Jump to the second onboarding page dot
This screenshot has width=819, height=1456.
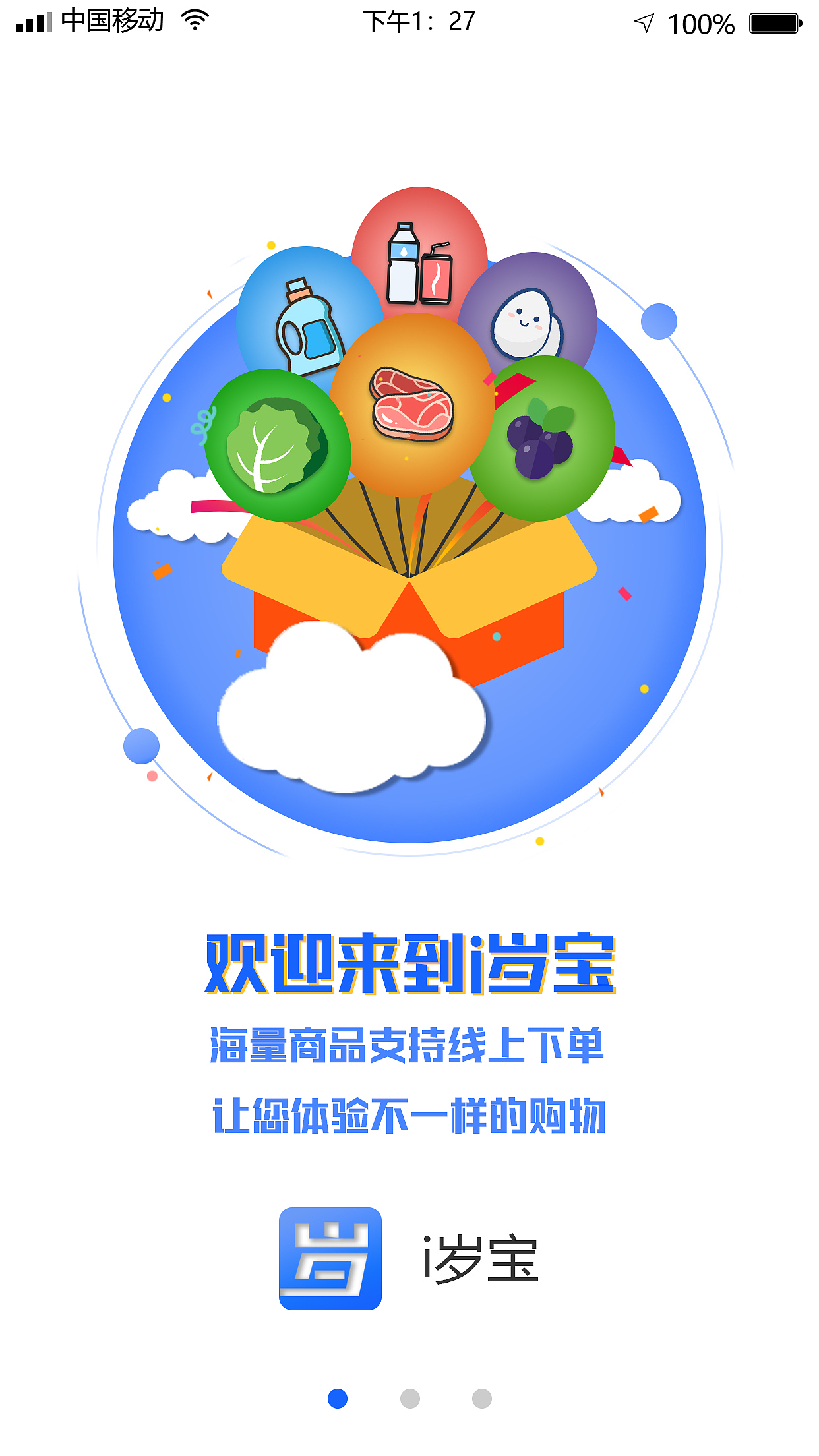coord(409,1398)
